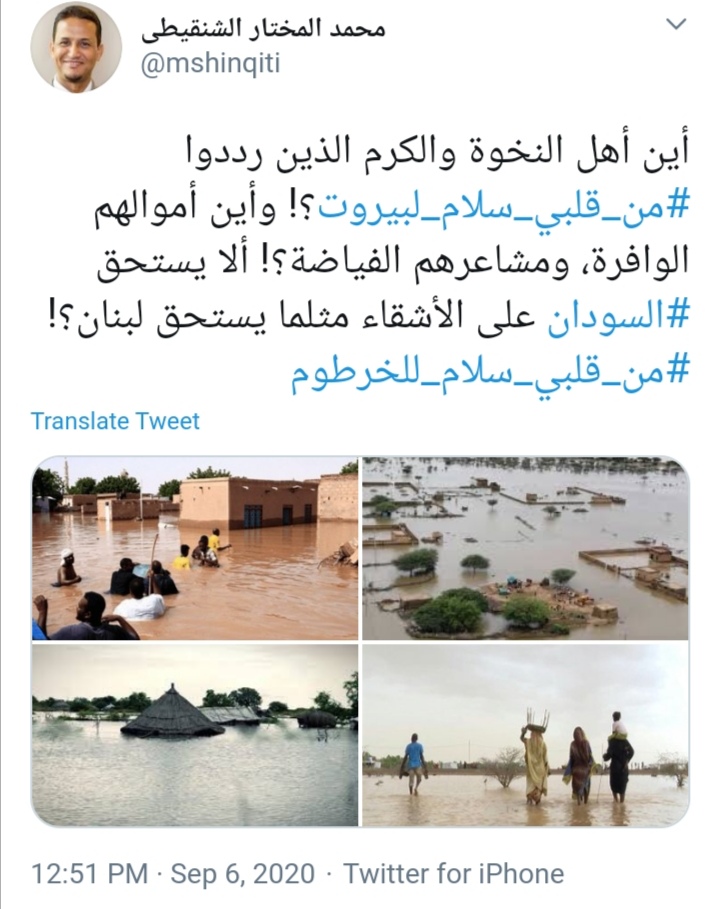Open the photo of people wading past mud houses
Screen dimensions: 720x909
pos(195,548)
